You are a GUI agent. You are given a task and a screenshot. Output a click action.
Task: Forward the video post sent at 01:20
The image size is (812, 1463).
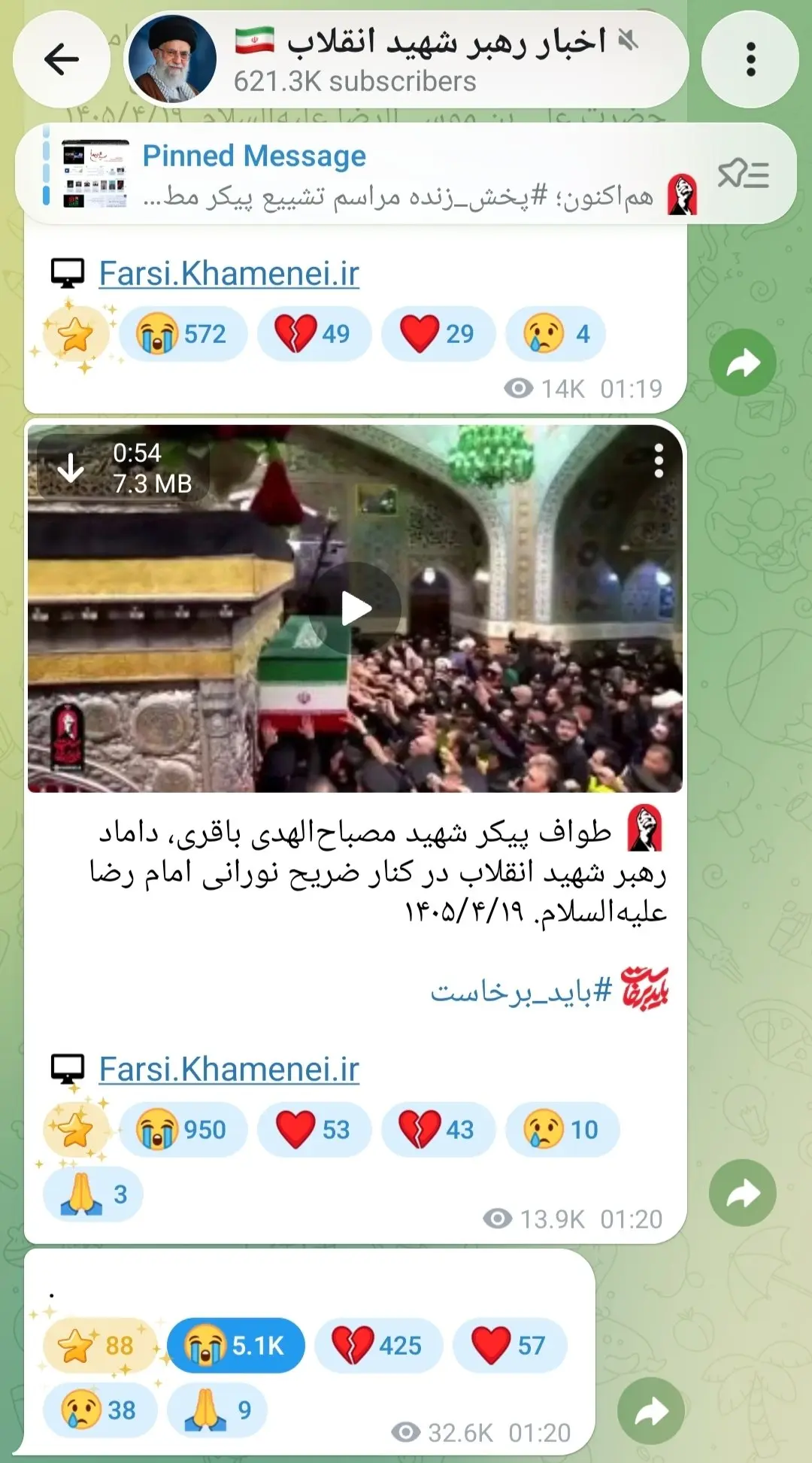click(743, 1193)
